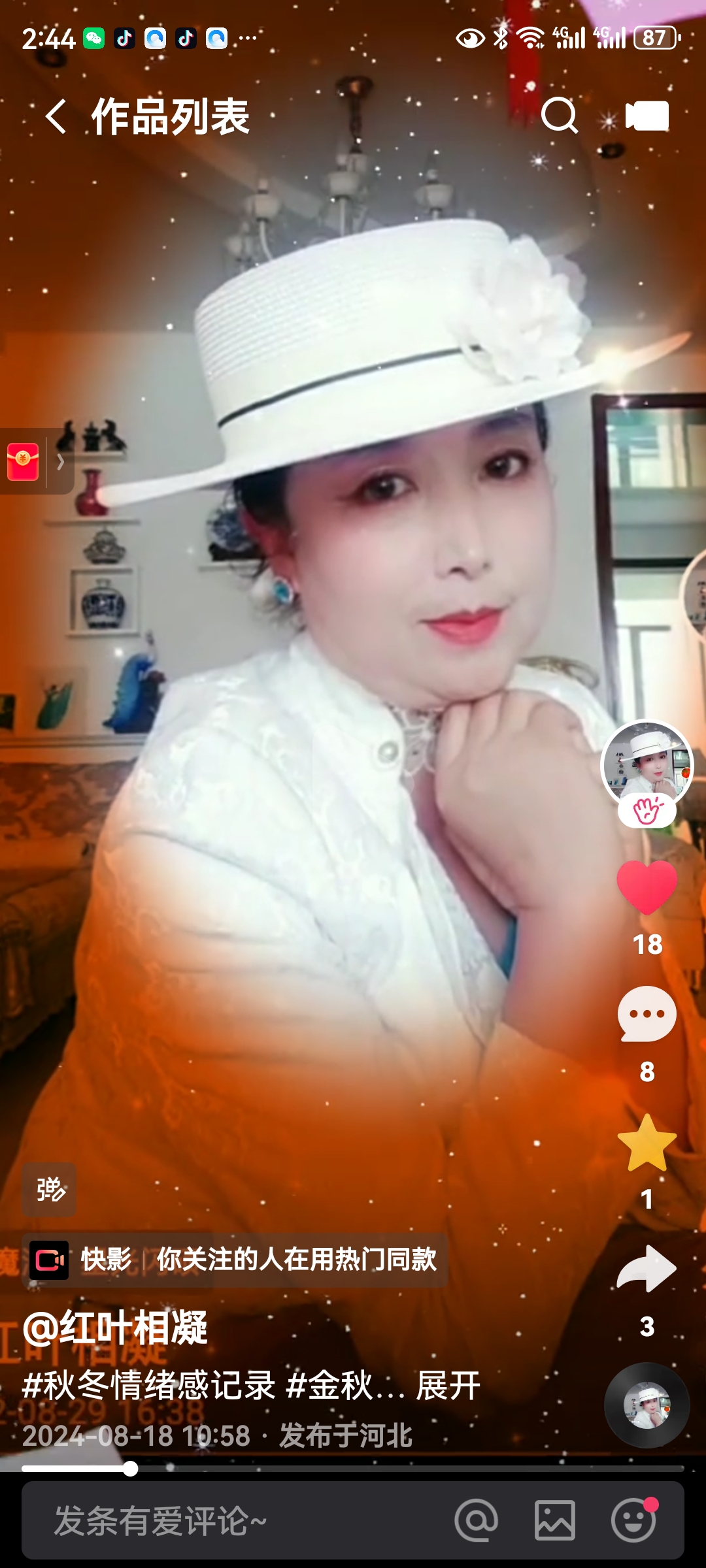Expand the caption with 展开

pyautogui.click(x=448, y=1386)
